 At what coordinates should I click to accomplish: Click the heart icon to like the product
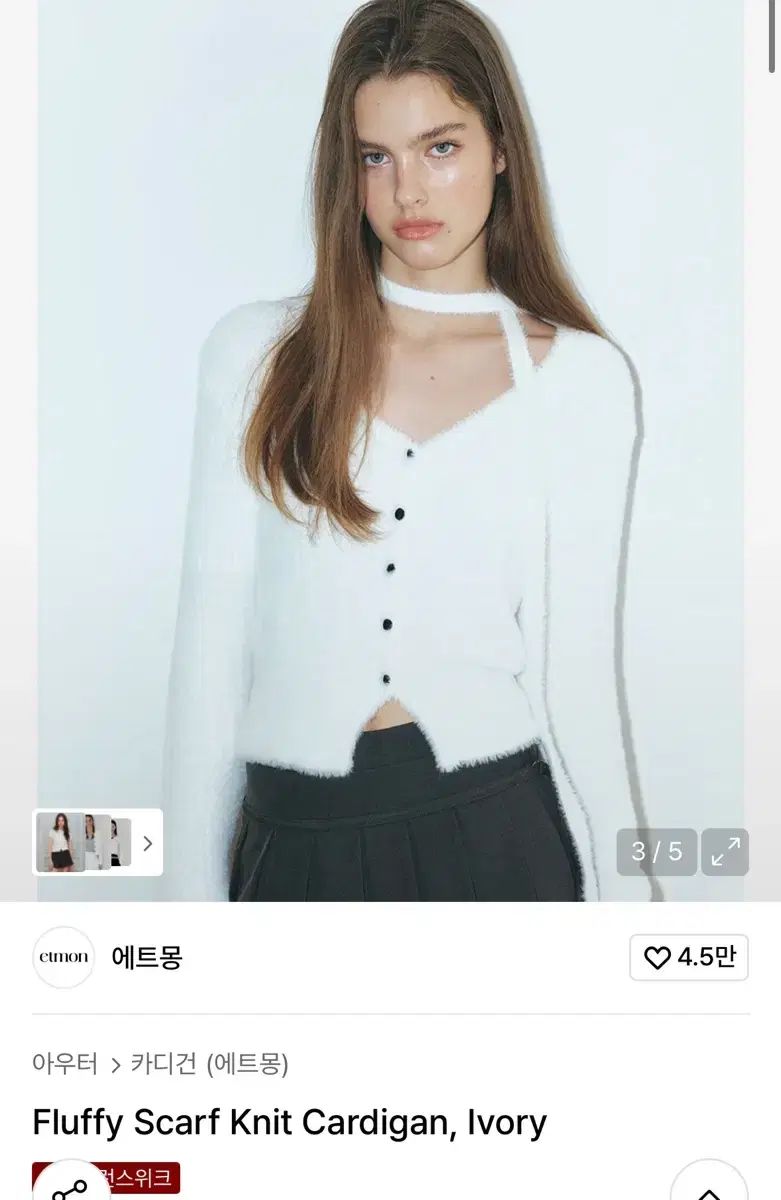(x=657, y=957)
